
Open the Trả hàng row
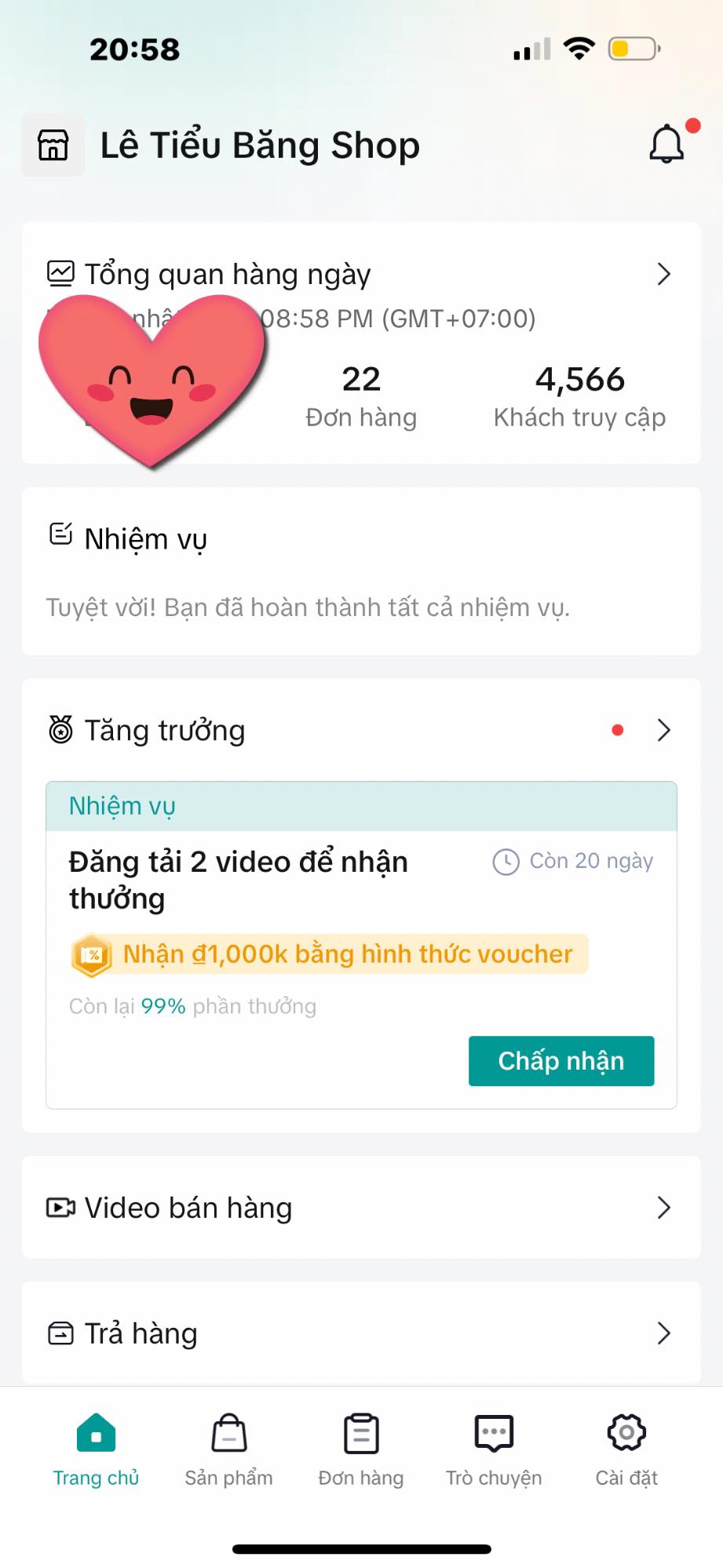(x=360, y=1333)
